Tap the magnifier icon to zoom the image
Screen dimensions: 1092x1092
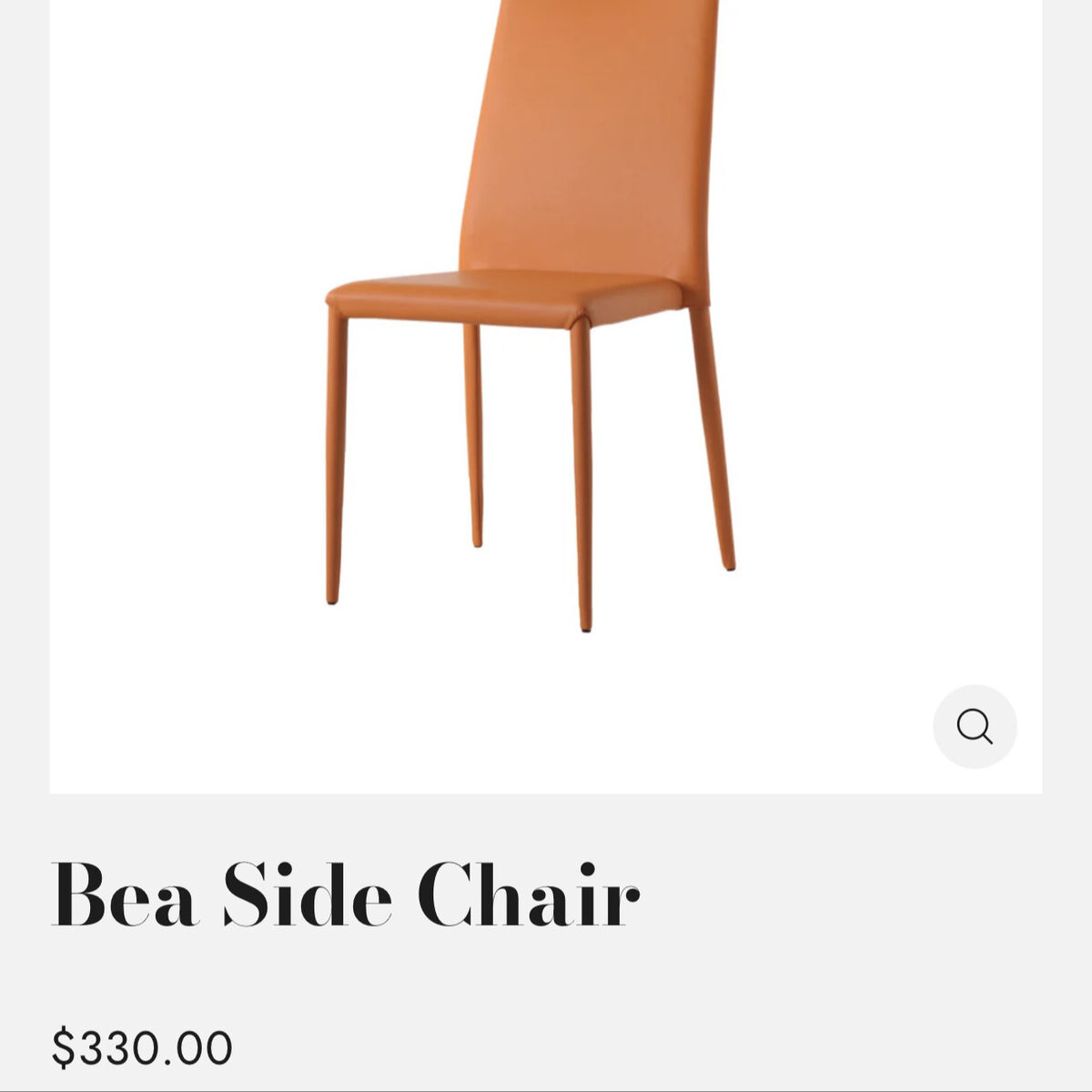pyautogui.click(x=975, y=727)
